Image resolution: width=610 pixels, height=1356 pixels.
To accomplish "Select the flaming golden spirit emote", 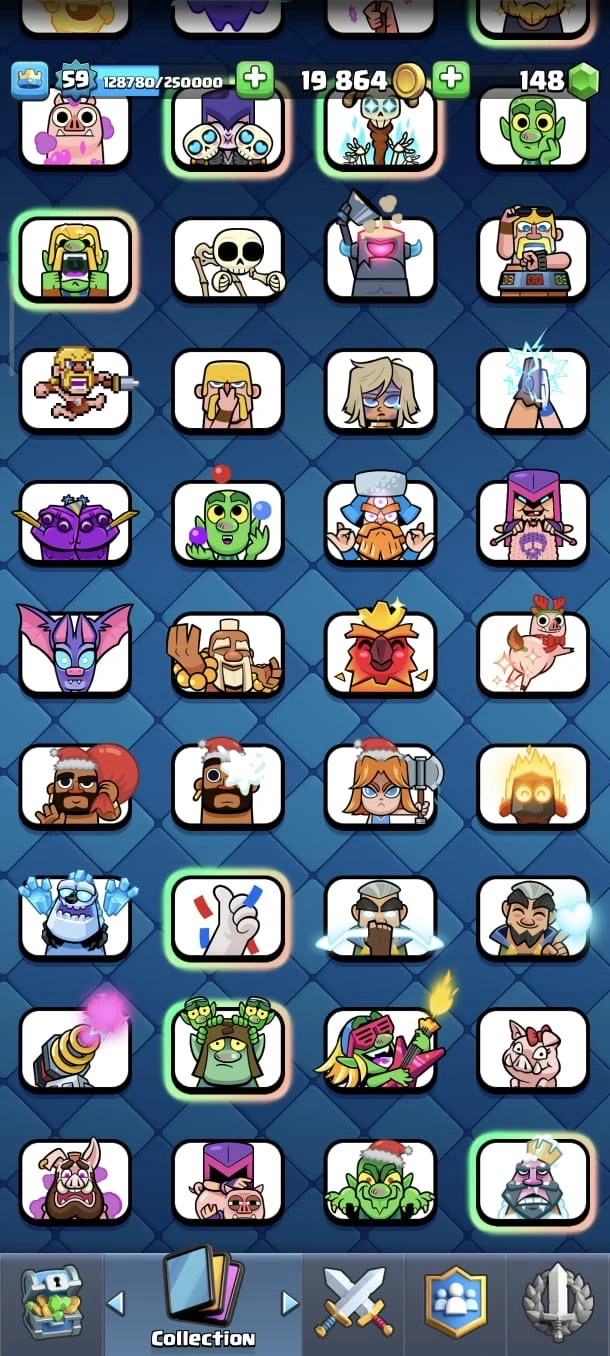I will [533, 786].
